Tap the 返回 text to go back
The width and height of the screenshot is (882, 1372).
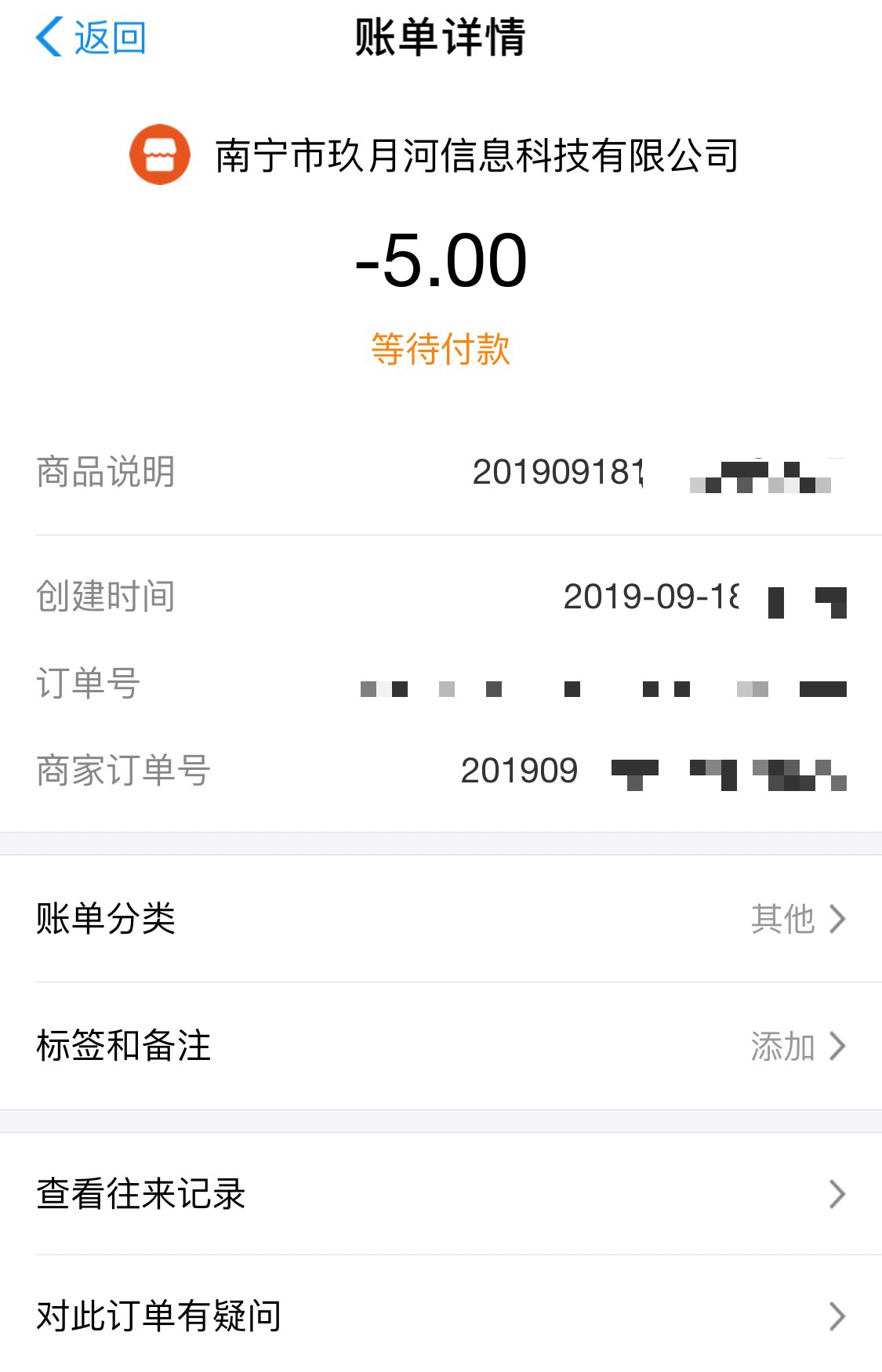[106, 37]
